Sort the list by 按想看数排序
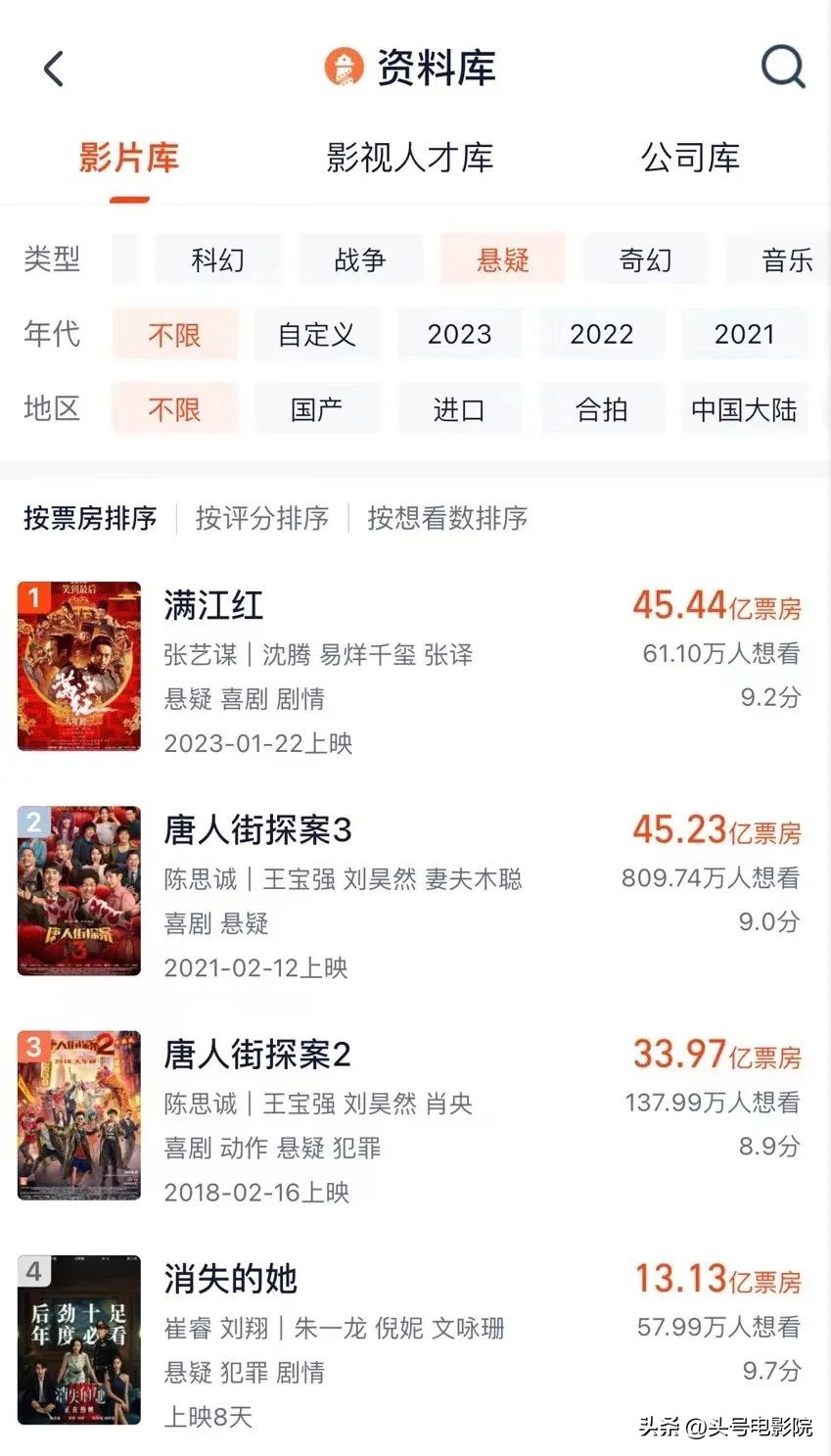 click(x=447, y=518)
